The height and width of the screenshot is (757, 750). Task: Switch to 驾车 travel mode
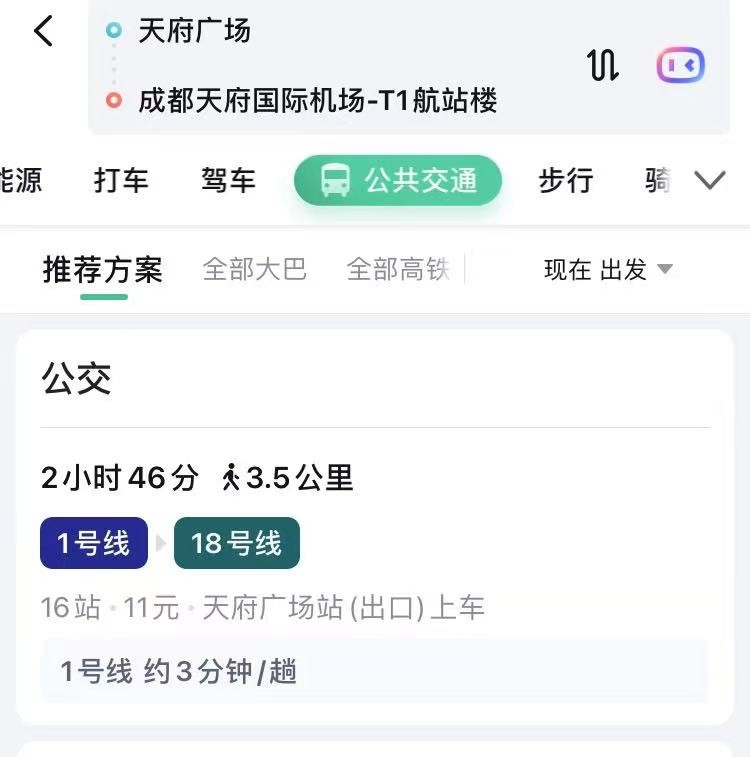pos(228,181)
